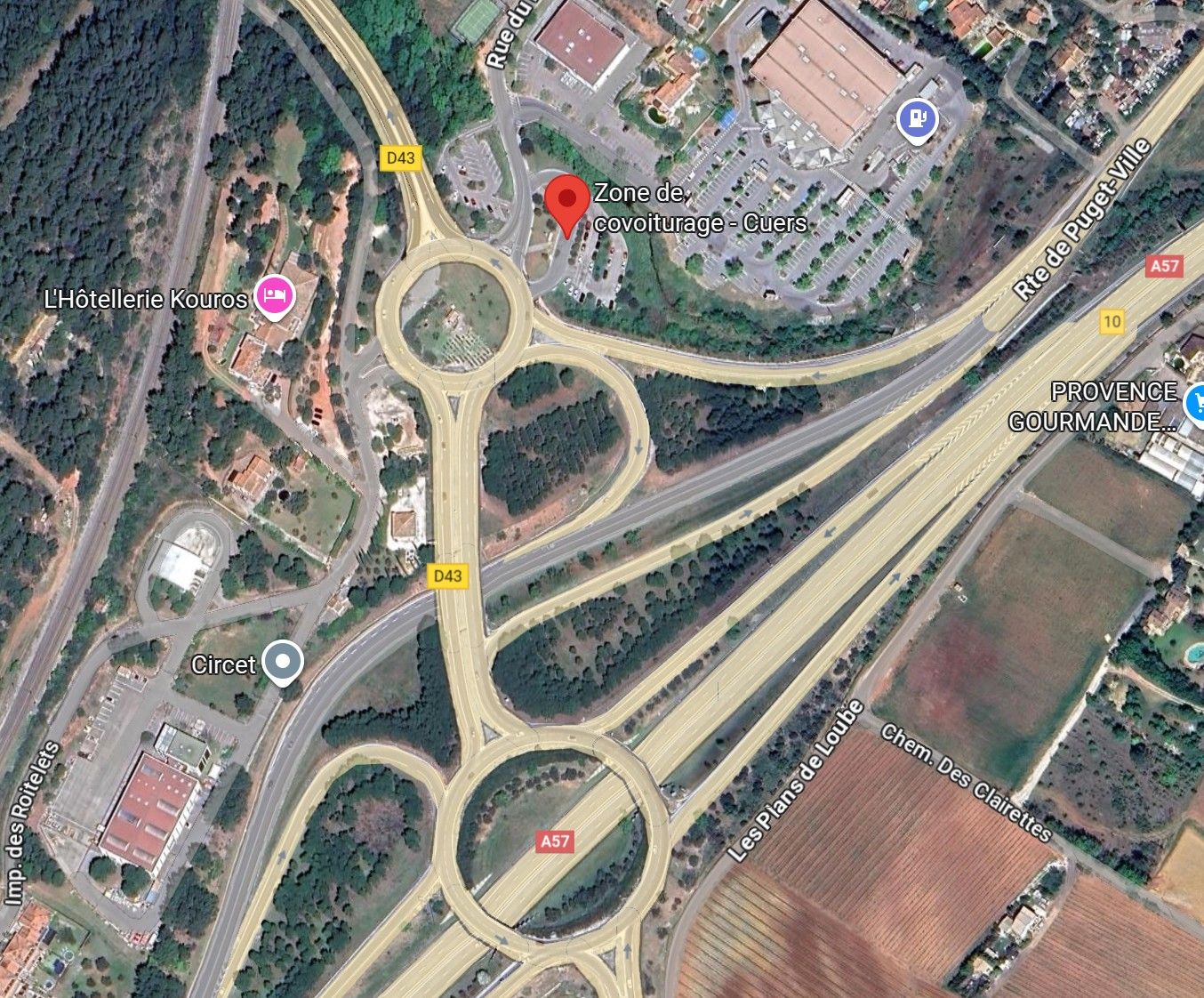Select the Circet location marker
Image resolution: width=1204 pixels, height=998 pixels.
pos(284,663)
